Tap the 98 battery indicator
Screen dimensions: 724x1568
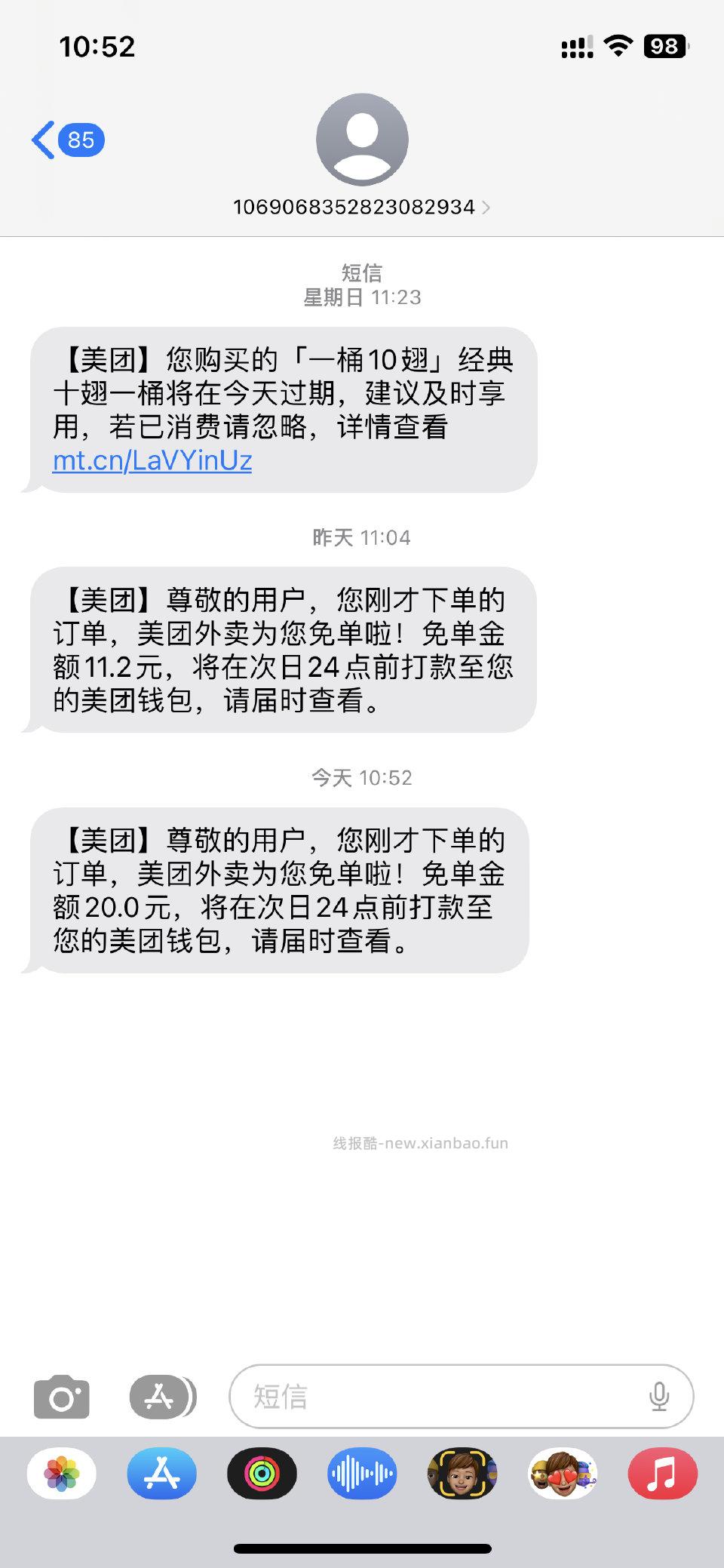click(x=662, y=47)
